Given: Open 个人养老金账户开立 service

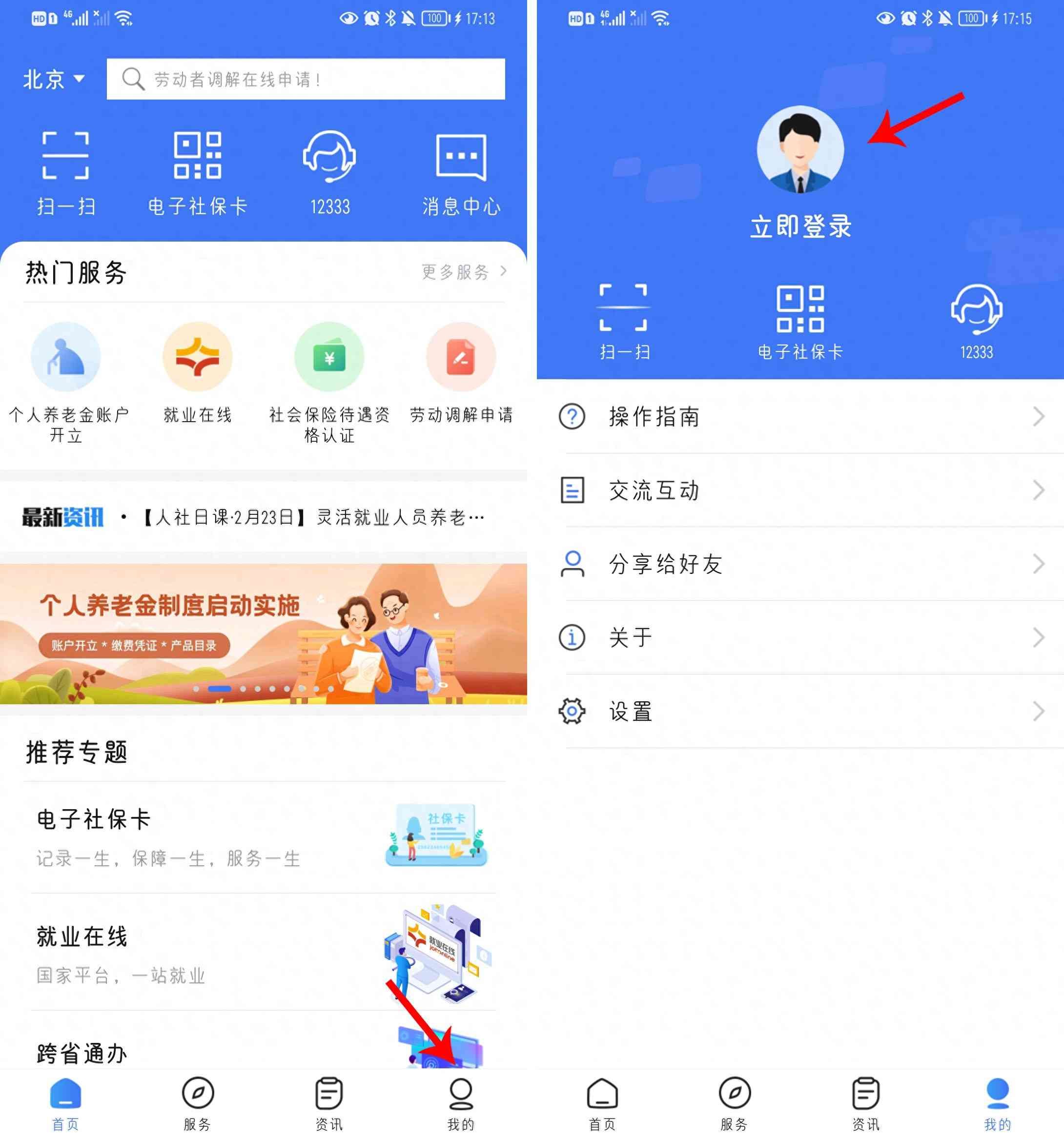Looking at the screenshot, I should (66, 380).
